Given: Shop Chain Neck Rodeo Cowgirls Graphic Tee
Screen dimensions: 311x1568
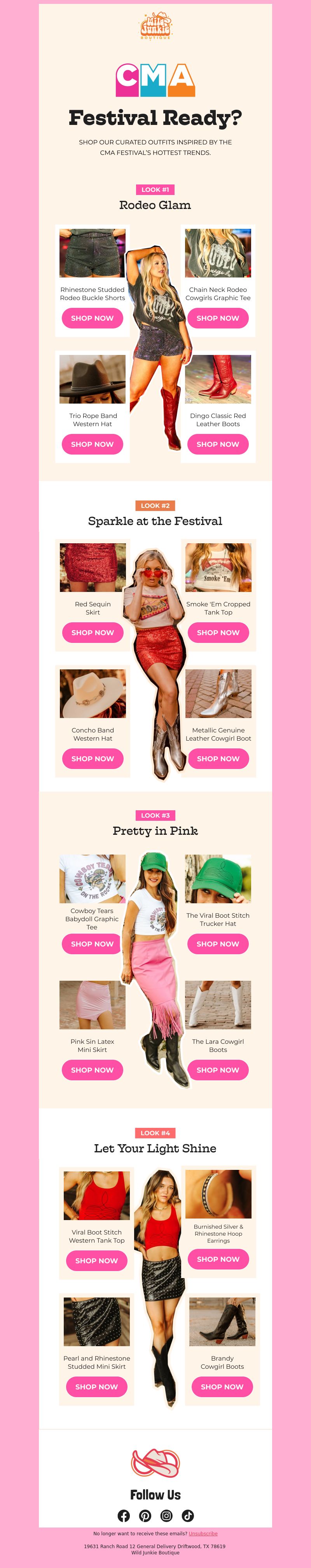Looking at the screenshot, I should [x=218, y=318].
